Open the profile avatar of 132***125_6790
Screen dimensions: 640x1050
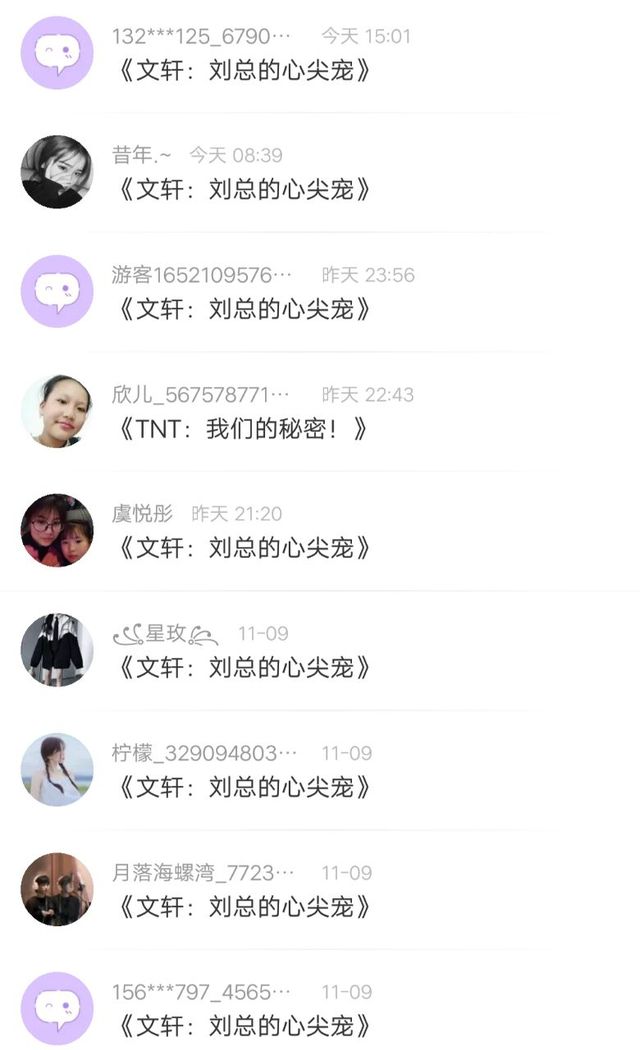tap(57, 52)
